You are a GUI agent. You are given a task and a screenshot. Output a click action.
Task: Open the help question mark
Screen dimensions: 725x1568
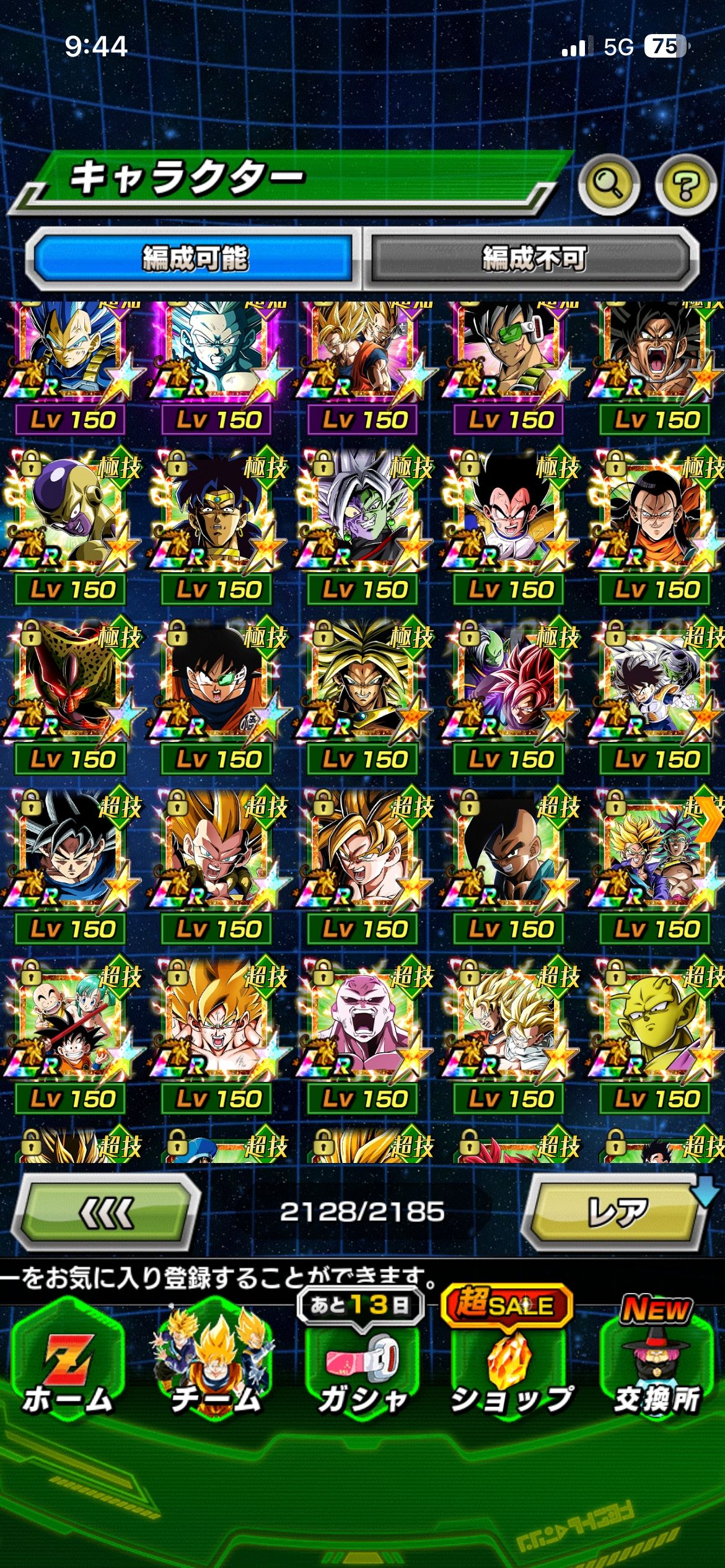click(685, 184)
